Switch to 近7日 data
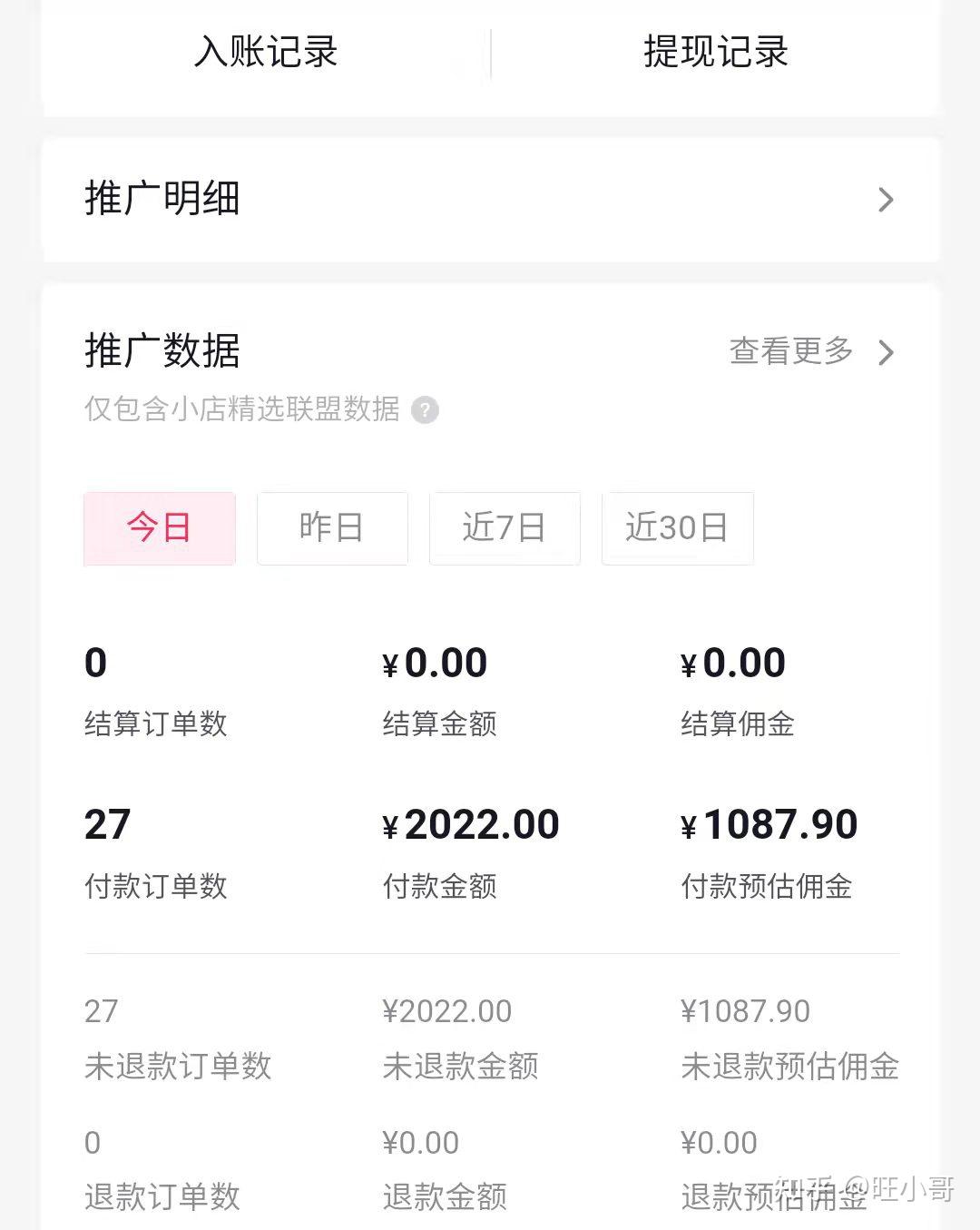This screenshot has width=980, height=1230. click(505, 528)
